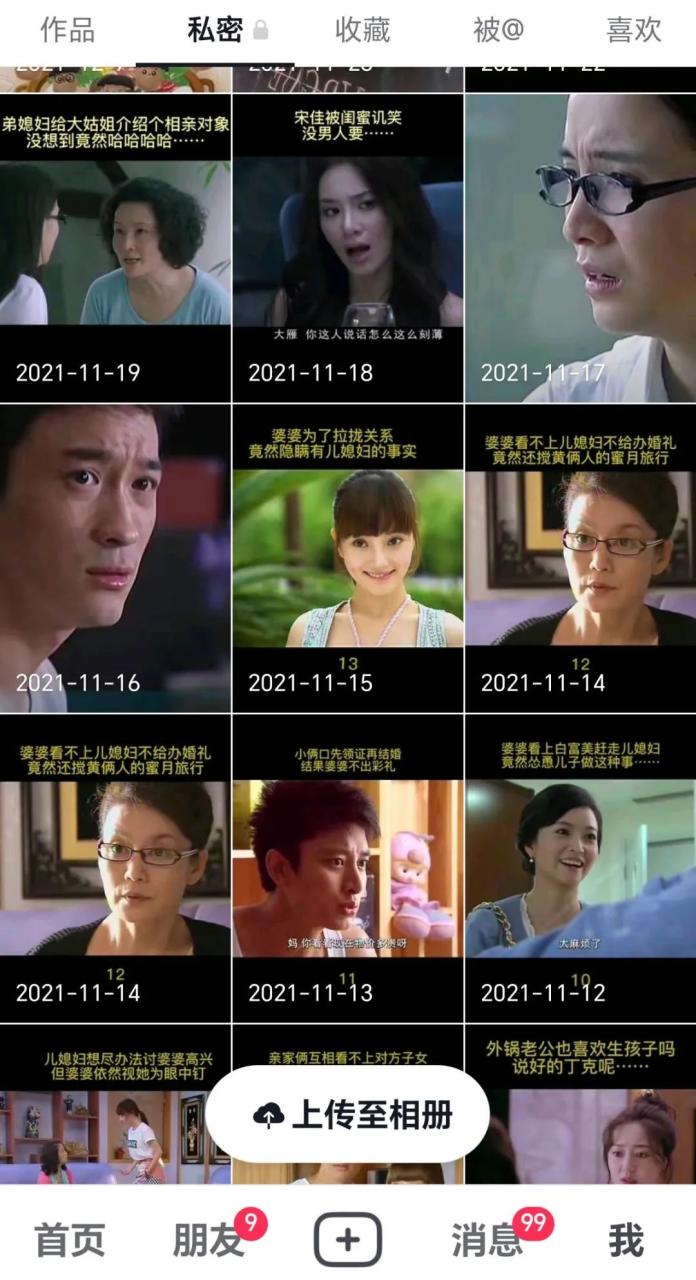Open the video dated 2021-11-19

pos(115,250)
